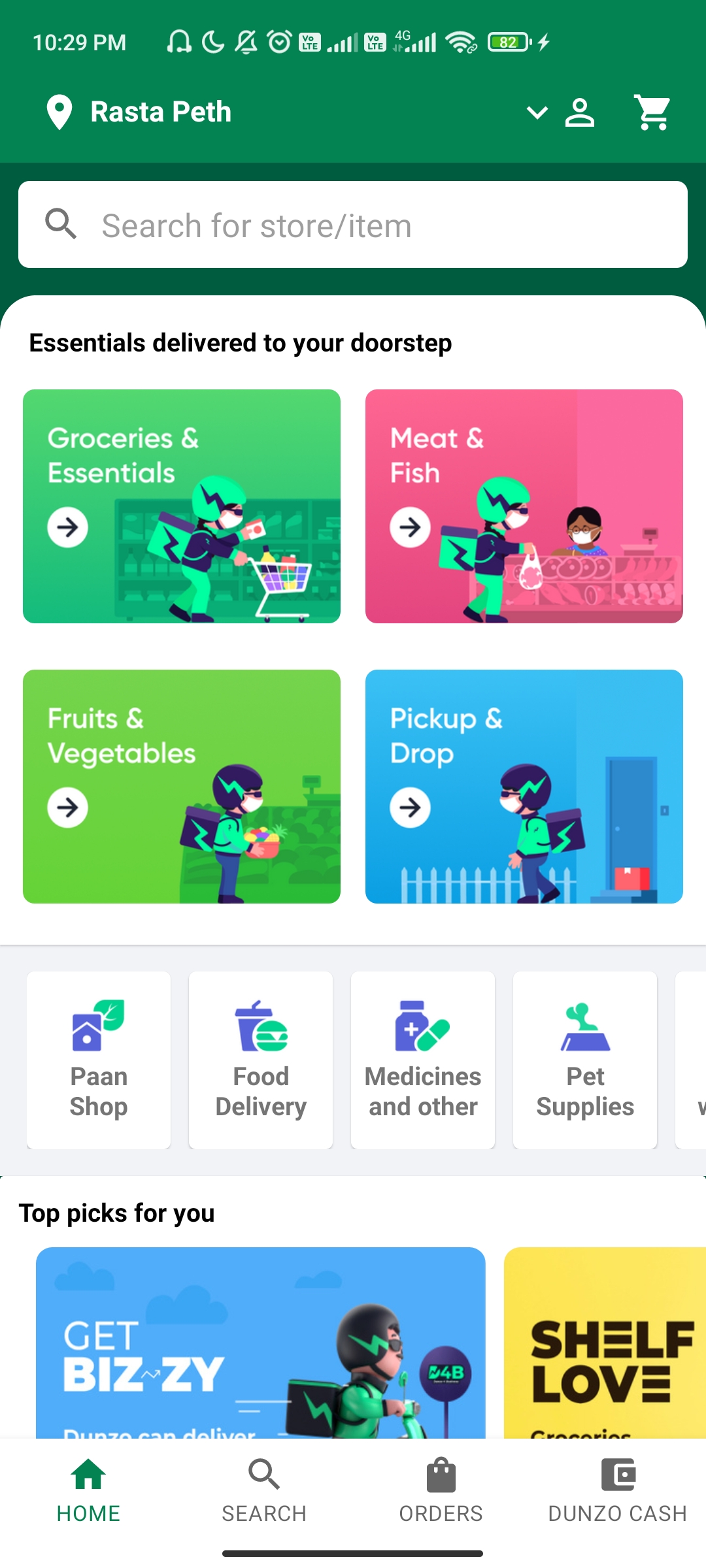The image size is (706, 1568).
Task: Open Meat & Fish category
Action: pyautogui.click(x=524, y=506)
